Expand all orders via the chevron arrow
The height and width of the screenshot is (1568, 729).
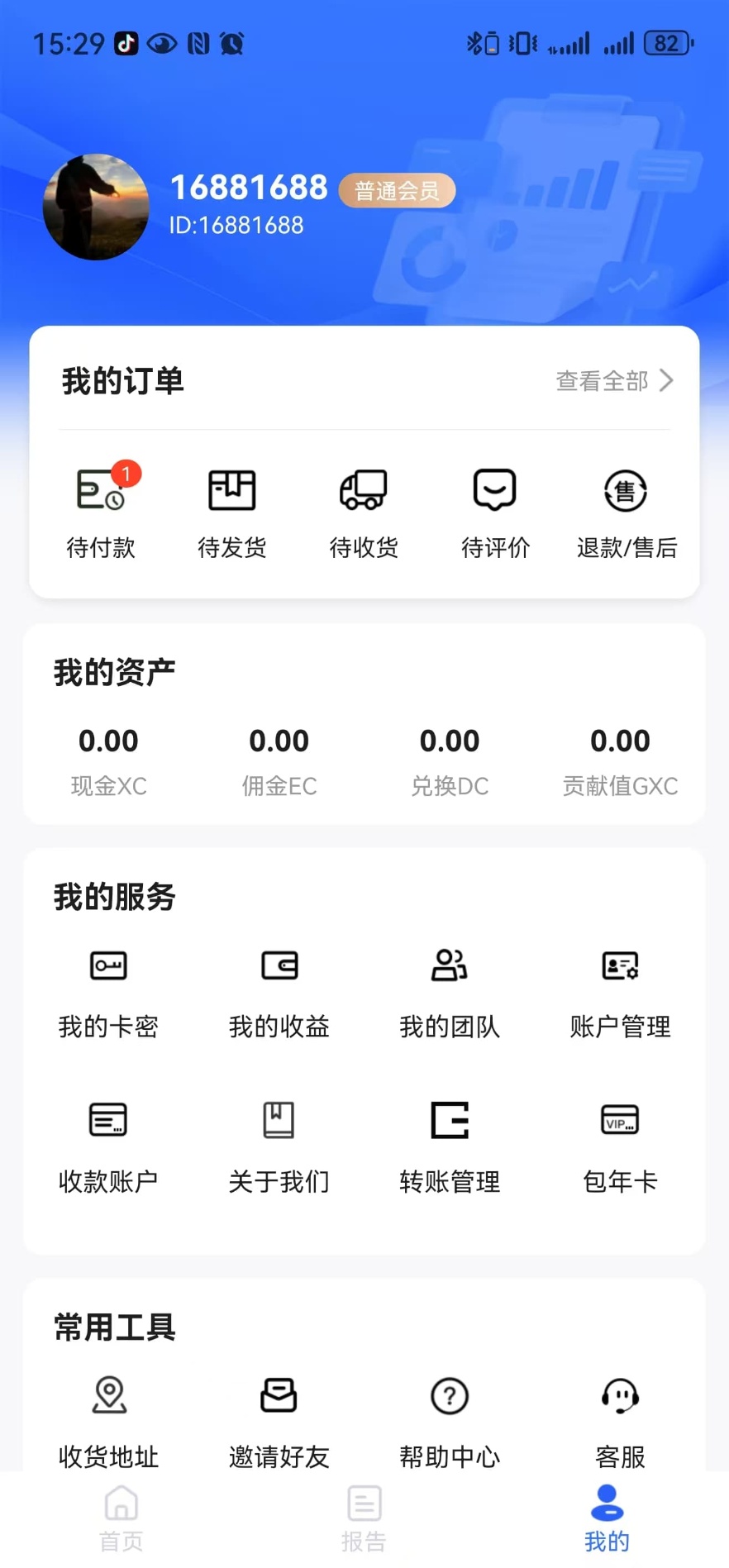click(666, 380)
